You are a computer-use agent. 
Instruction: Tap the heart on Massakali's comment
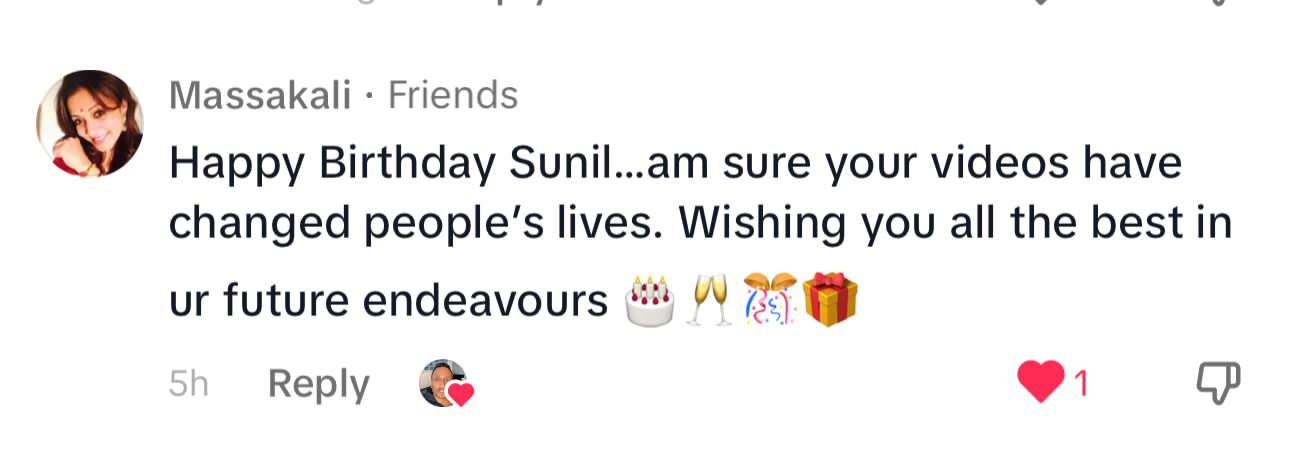[x=1040, y=383]
